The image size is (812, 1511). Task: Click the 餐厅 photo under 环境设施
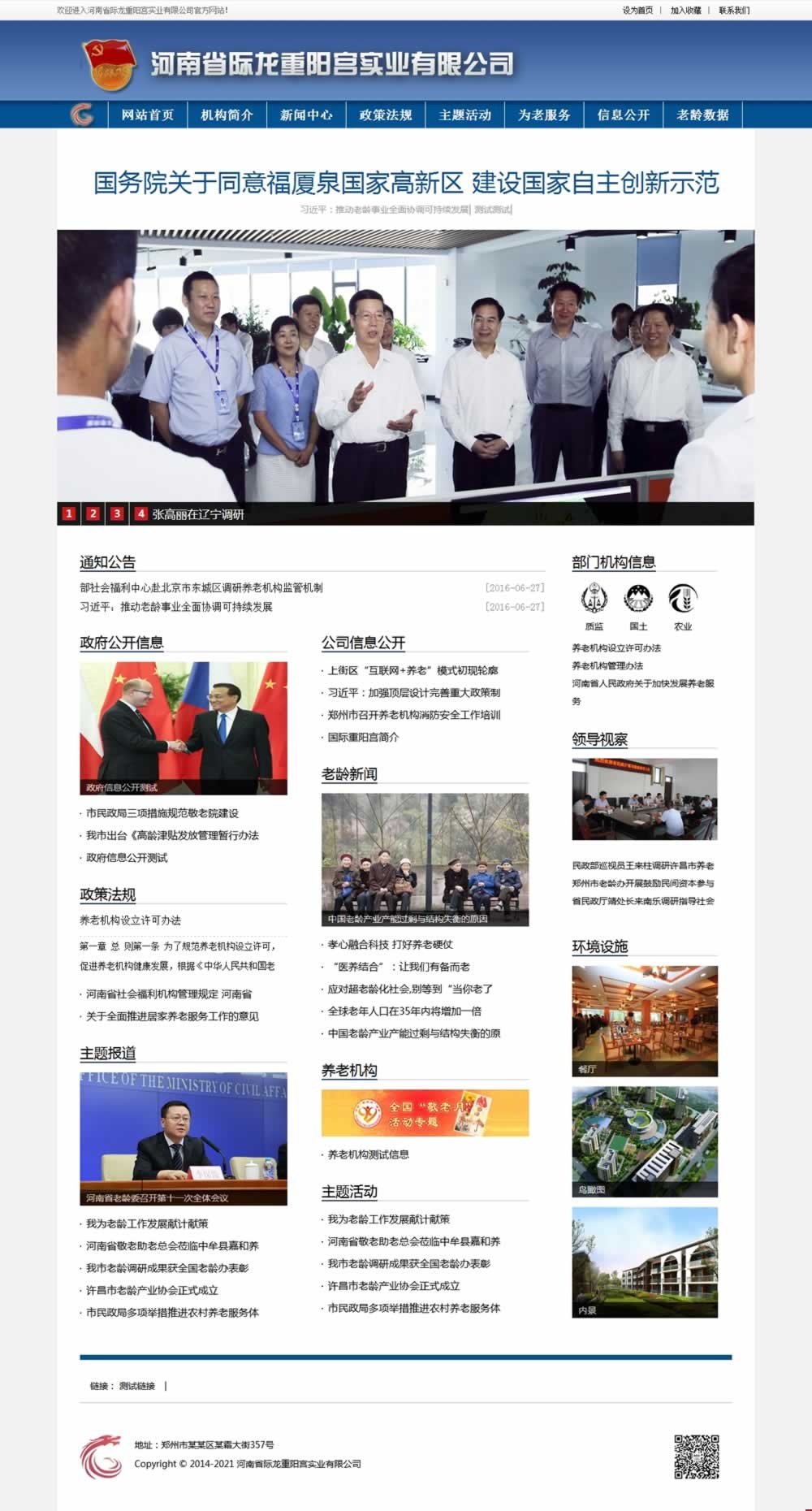coord(646,1020)
